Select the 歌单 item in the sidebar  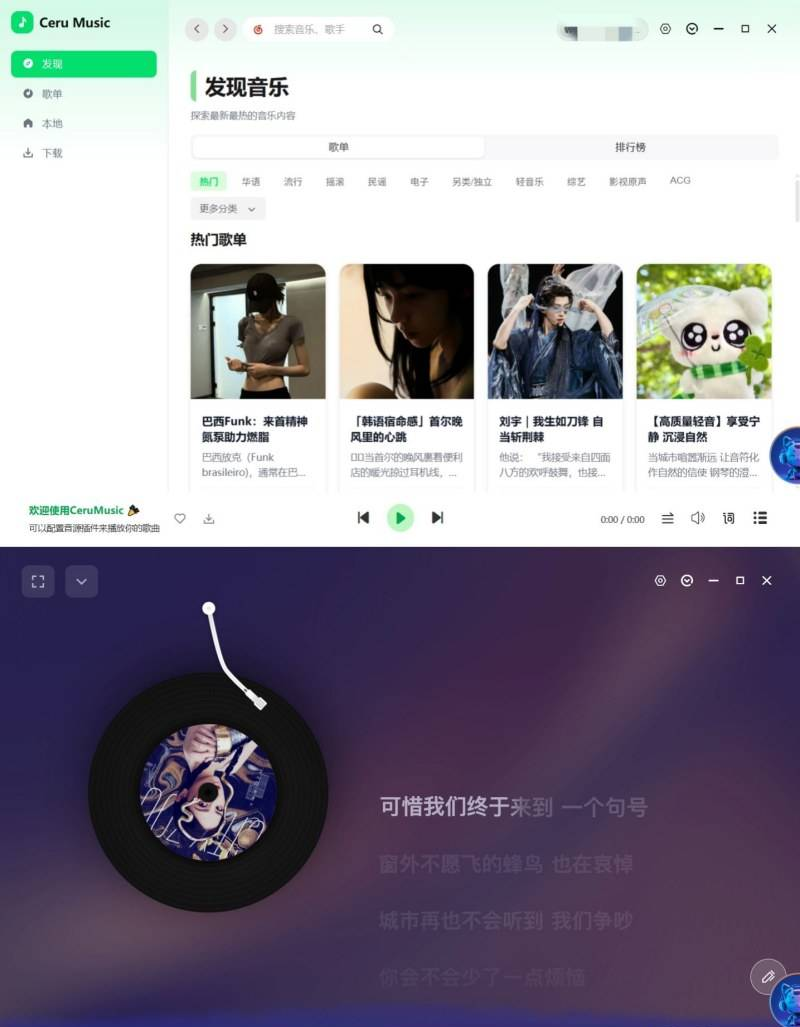[52, 94]
